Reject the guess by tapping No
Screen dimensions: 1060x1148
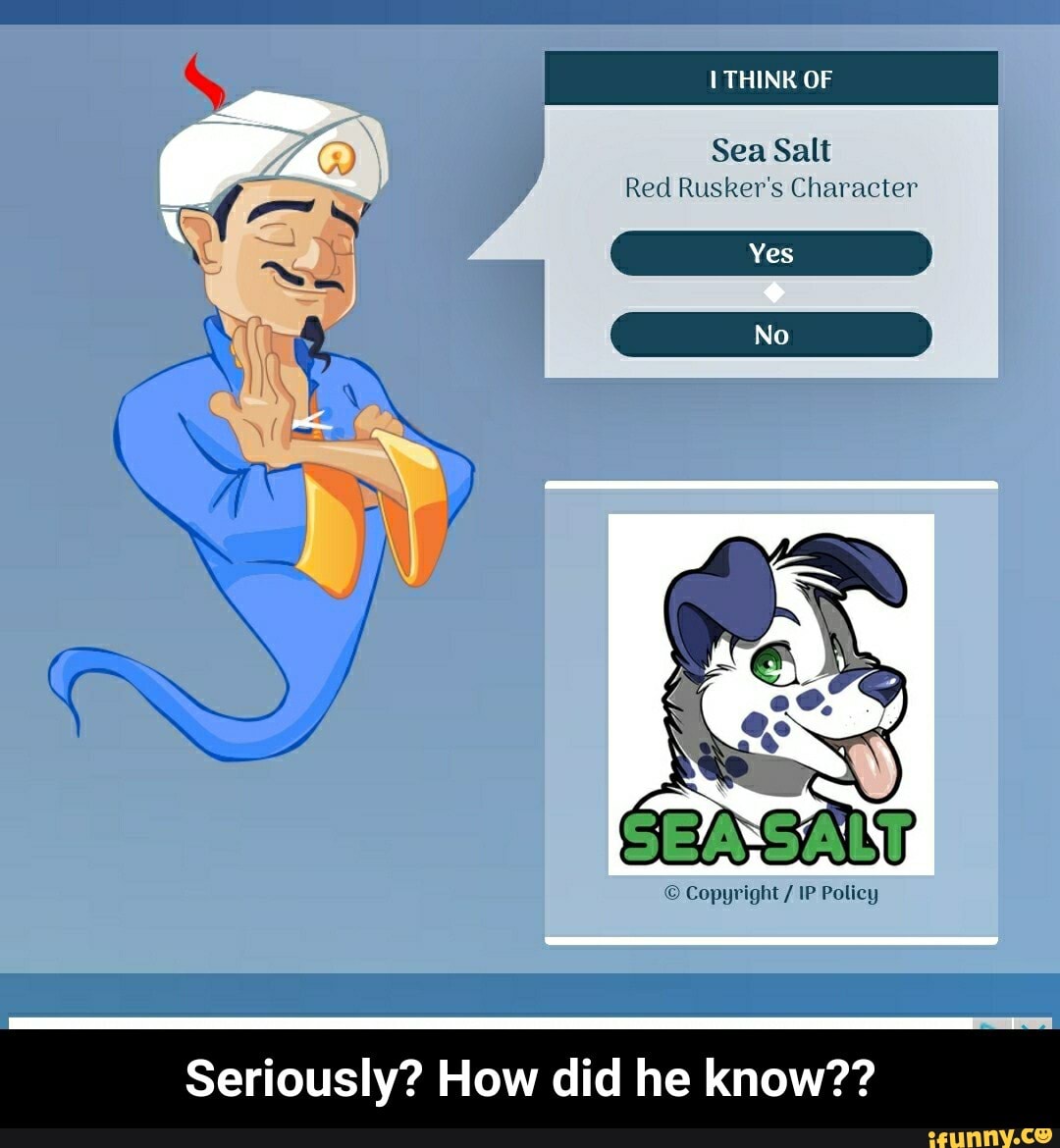click(770, 336)
